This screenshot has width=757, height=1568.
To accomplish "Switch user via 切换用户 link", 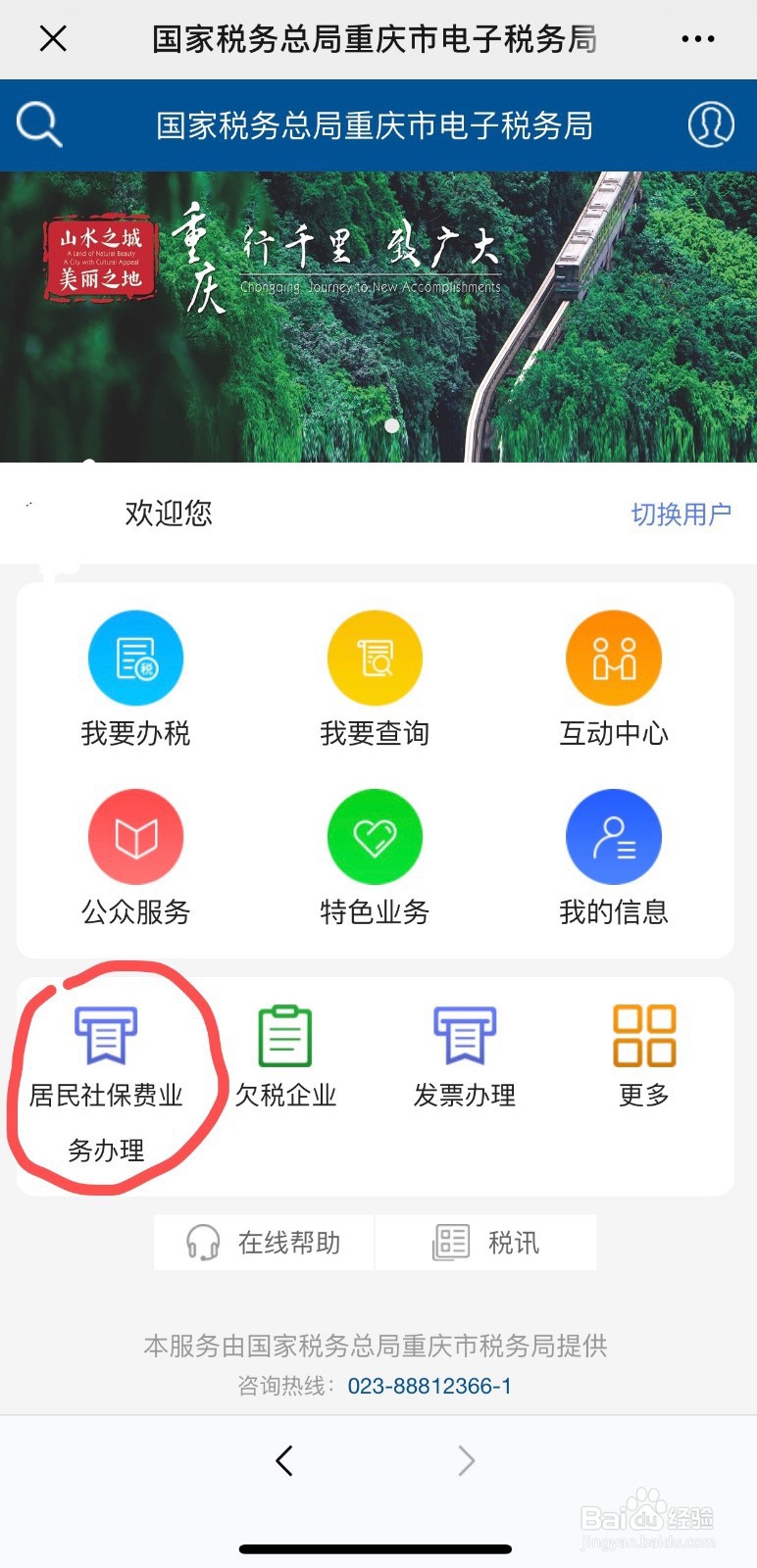I will point(681,514).
